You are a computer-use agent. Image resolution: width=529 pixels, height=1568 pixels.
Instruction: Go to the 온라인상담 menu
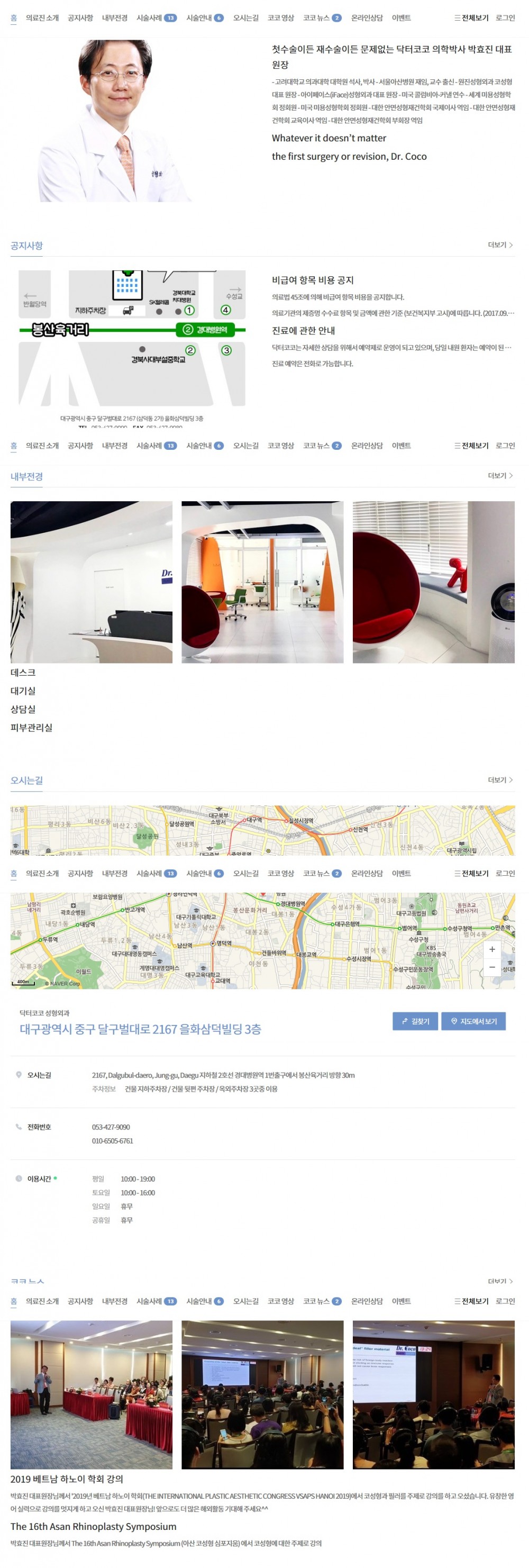(x=367, y=19)
